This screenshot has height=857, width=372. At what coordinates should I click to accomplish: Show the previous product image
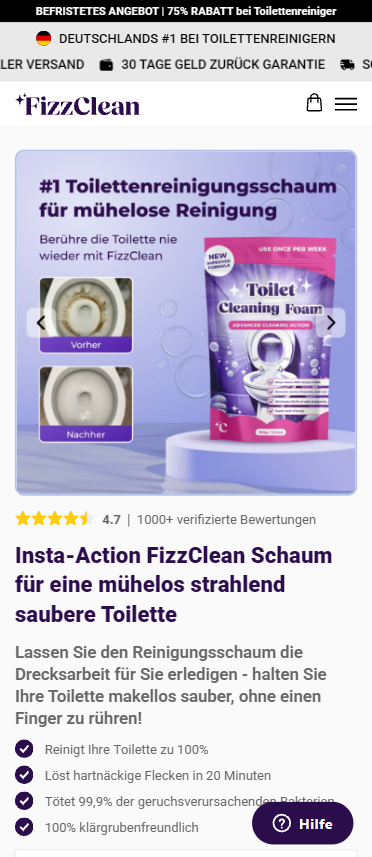41,323
